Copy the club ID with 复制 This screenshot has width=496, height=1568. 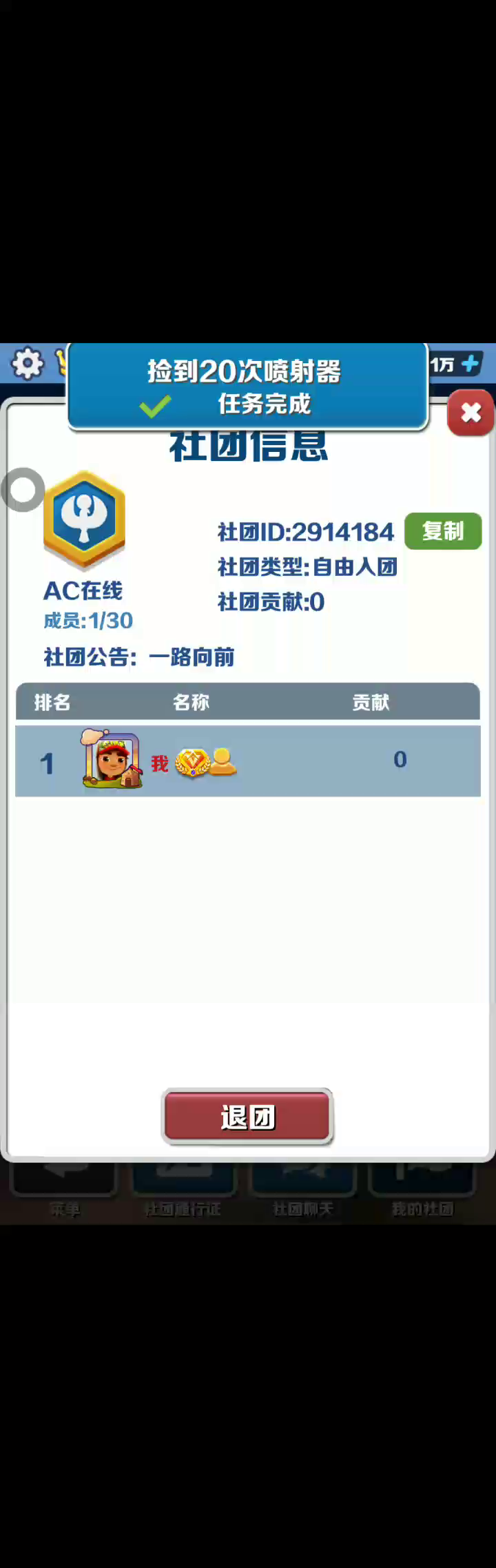point(442,531)
